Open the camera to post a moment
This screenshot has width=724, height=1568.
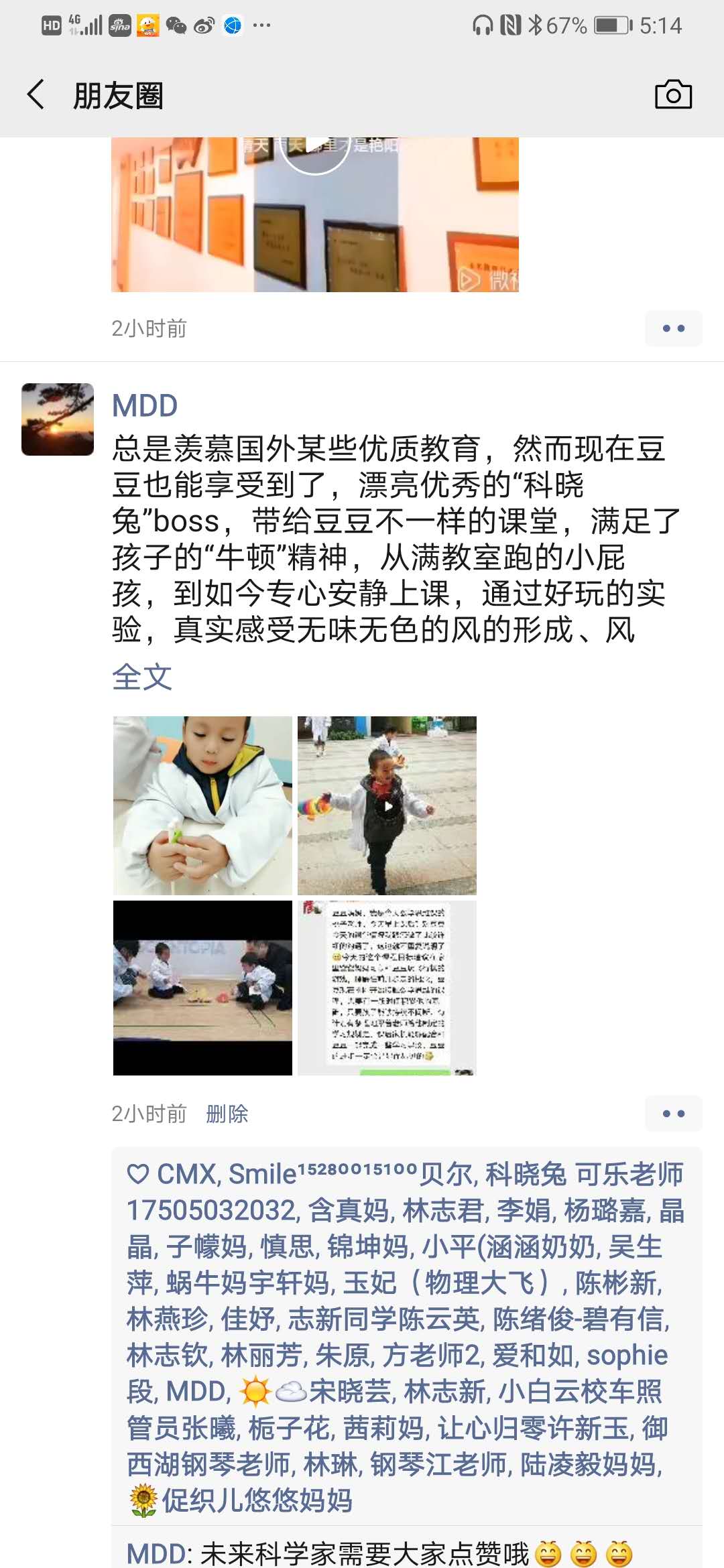(x=673, y=94)
